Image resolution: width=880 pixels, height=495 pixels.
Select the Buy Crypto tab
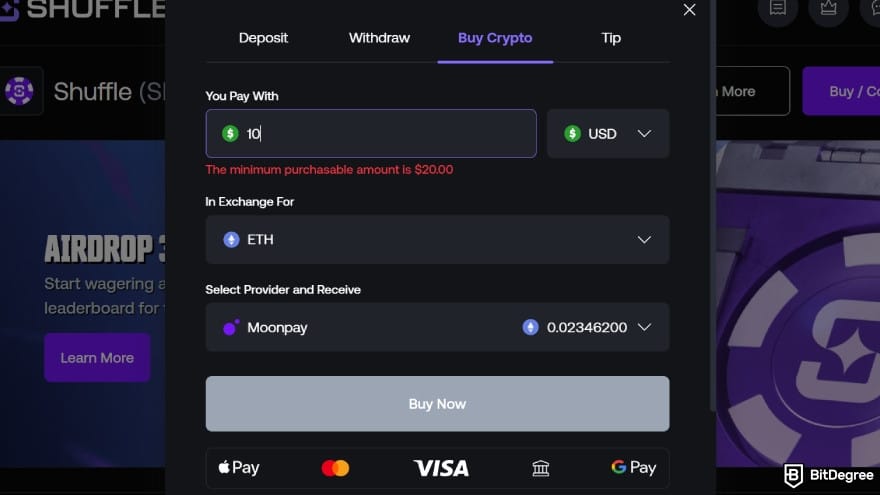(495, 38)
